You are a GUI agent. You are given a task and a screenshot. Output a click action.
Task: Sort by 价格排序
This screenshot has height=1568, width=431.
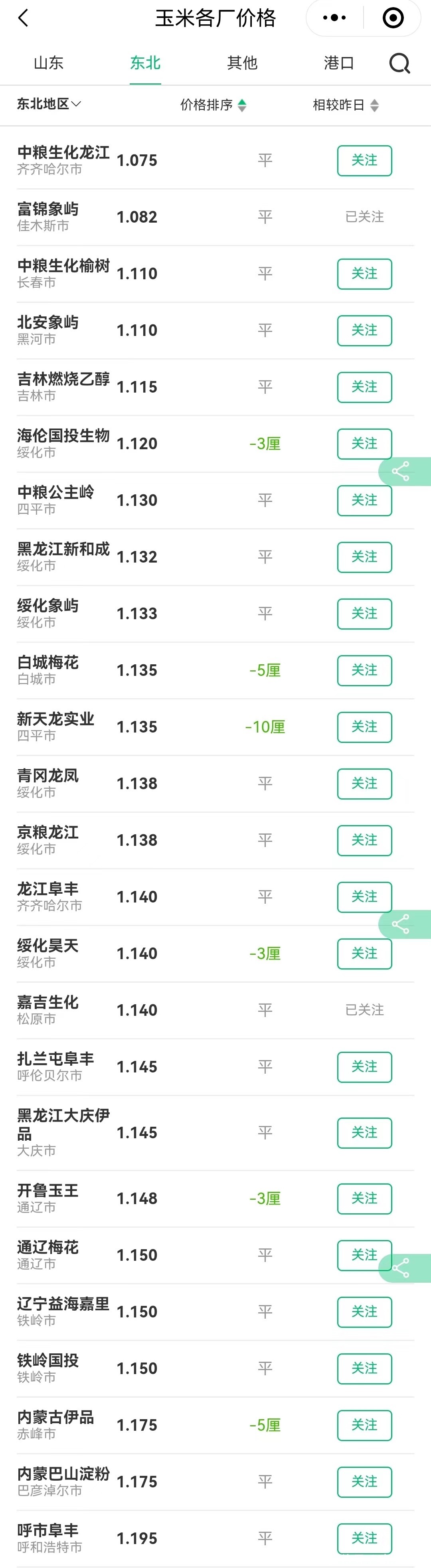(x=212, y=105)
